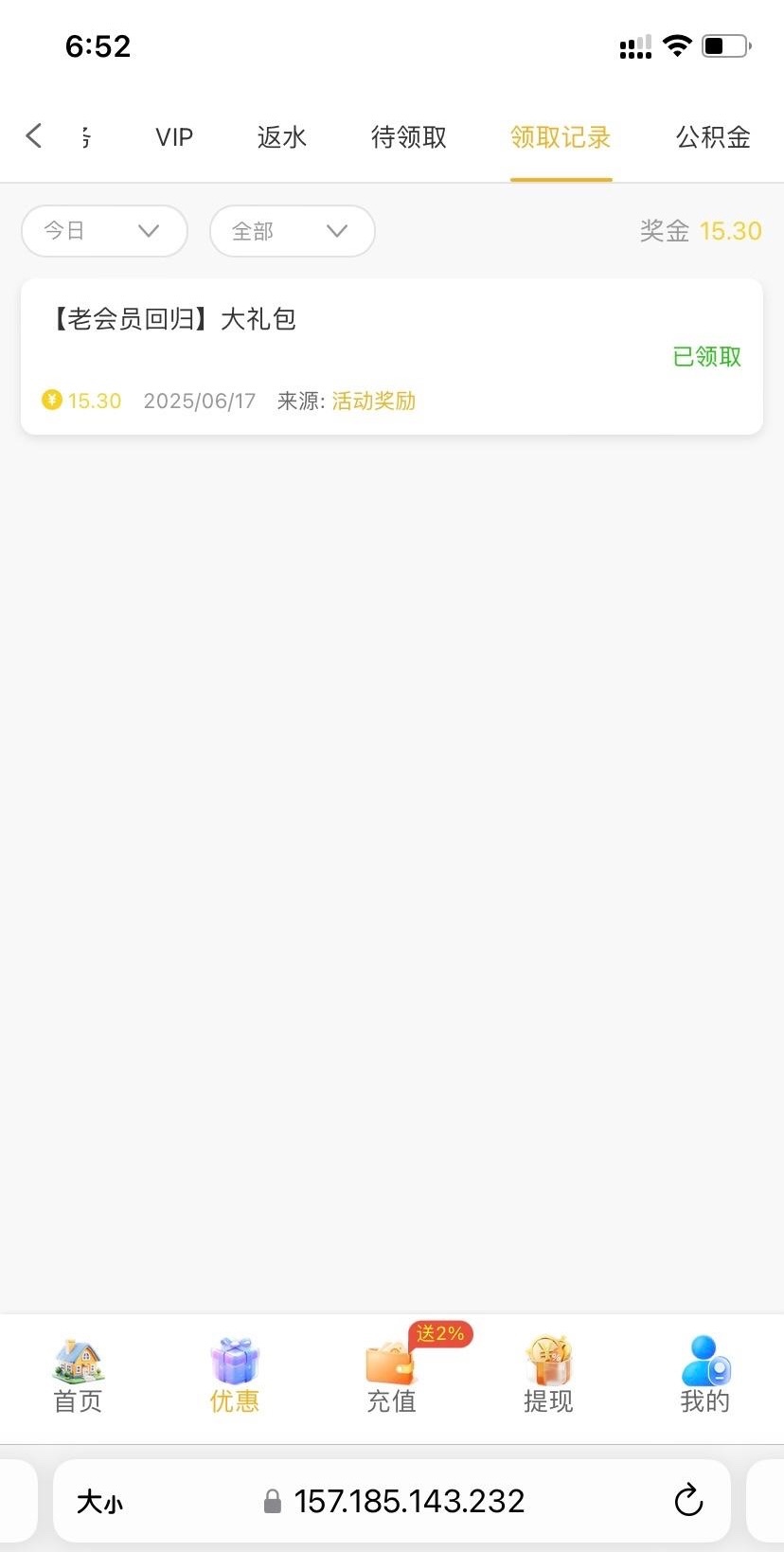784x1552 pixels.
Task: Open the 公积金 tab
Action: tap(713, 136)
